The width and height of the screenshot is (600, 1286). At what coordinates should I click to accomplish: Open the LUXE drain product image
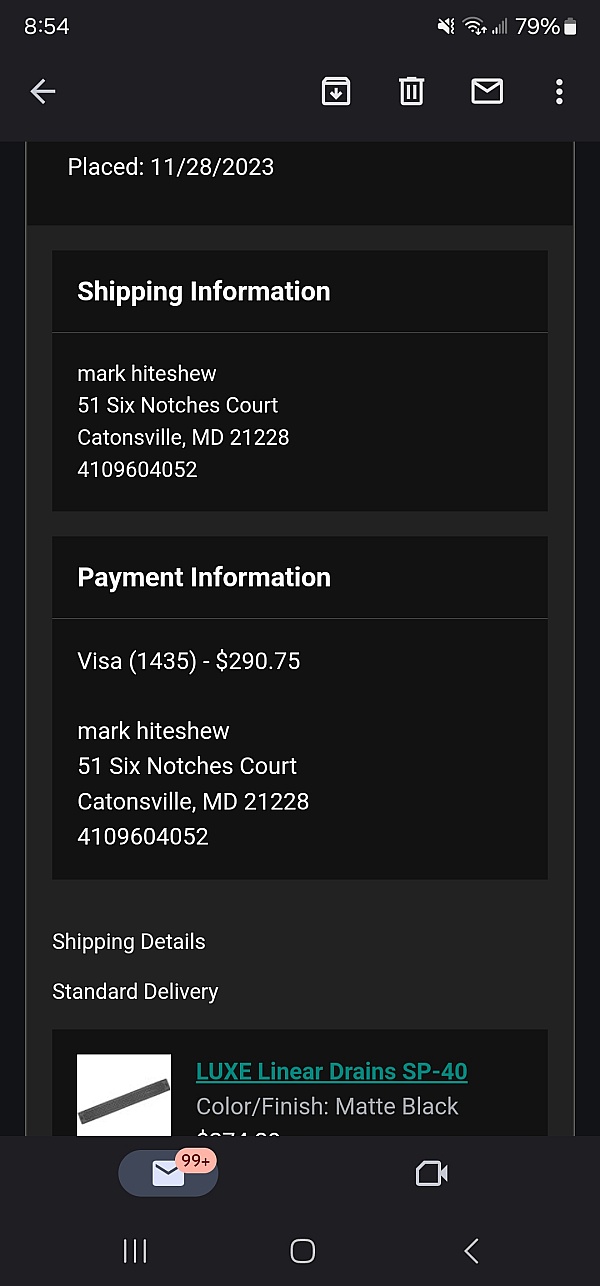click(124, 1095)
